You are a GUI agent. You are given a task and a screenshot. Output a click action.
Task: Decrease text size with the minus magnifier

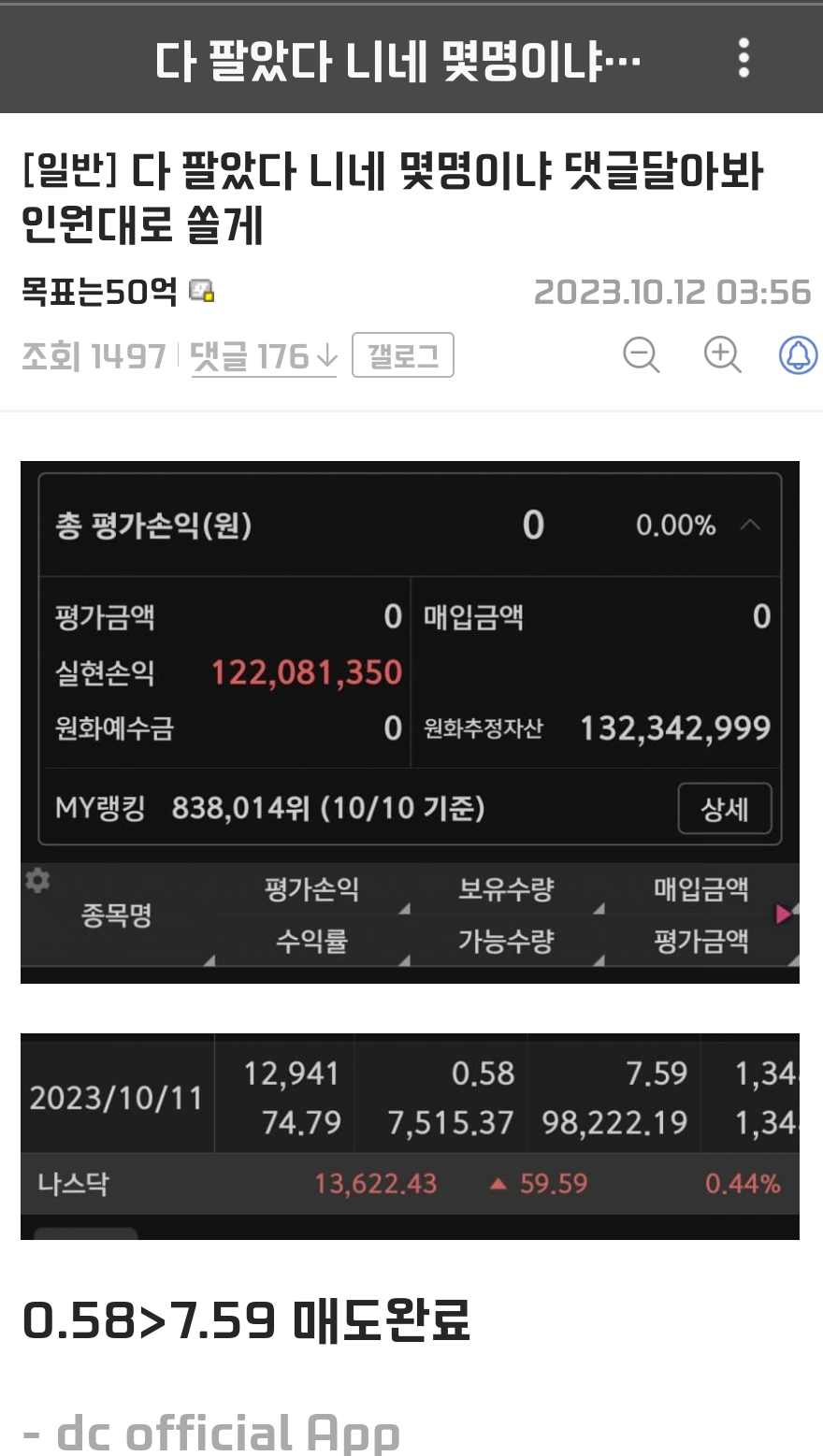642,355
